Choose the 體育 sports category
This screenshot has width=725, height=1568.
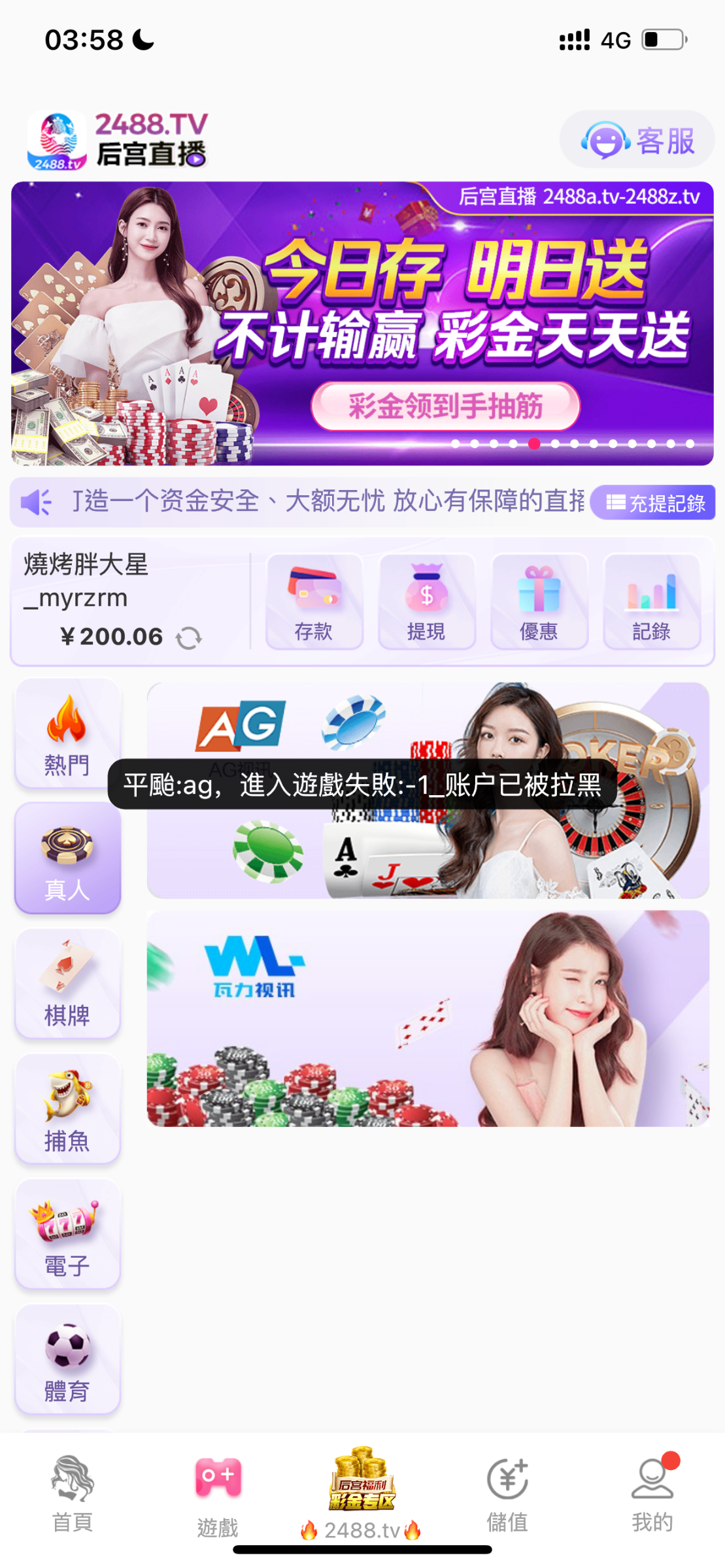tap(67, 1360)
